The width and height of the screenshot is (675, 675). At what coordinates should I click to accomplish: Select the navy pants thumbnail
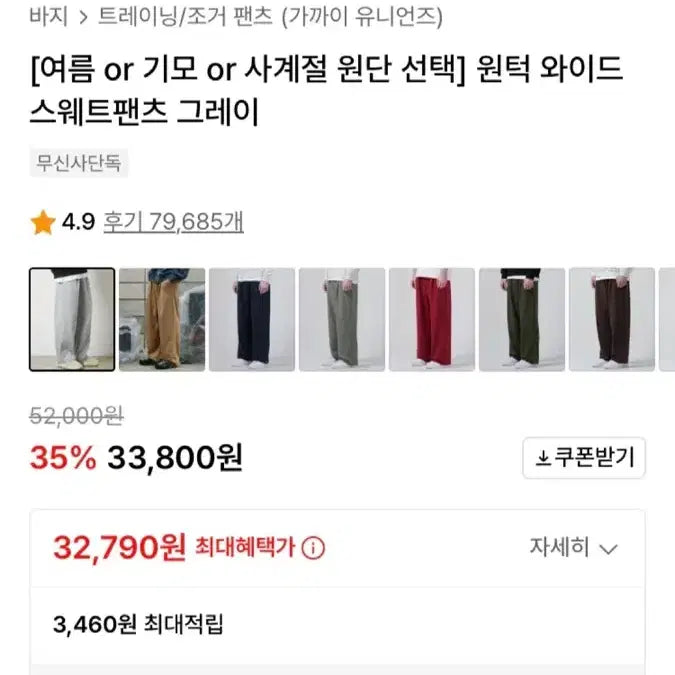coord(252,319)
